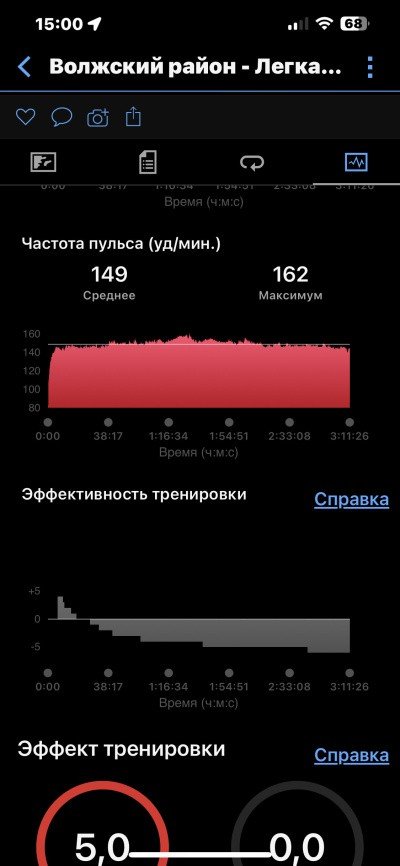
Task: Select the charts tab
Action: click(x=356, y=162)
